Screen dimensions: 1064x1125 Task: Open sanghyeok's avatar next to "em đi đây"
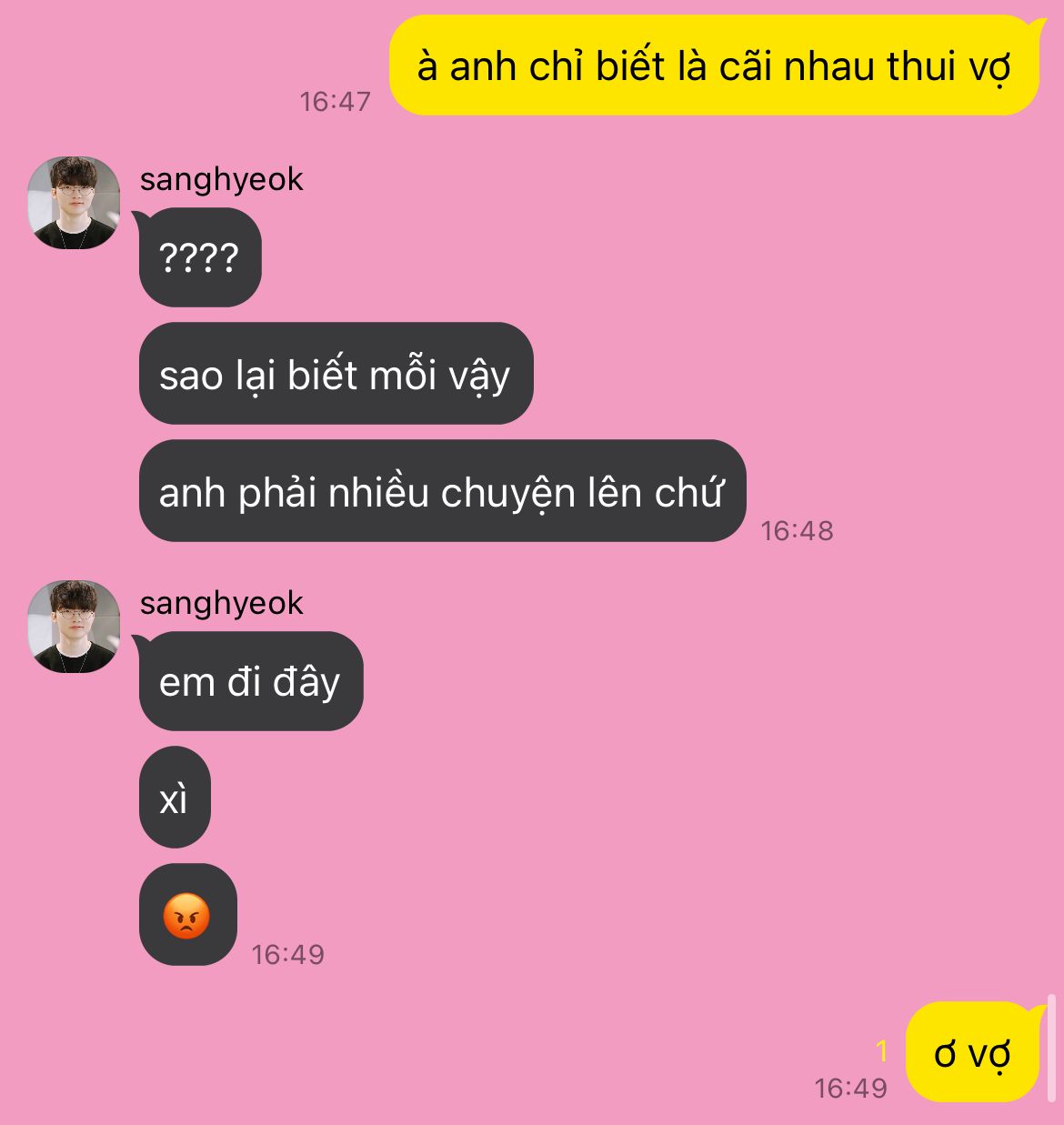click(x=74, y=627)
